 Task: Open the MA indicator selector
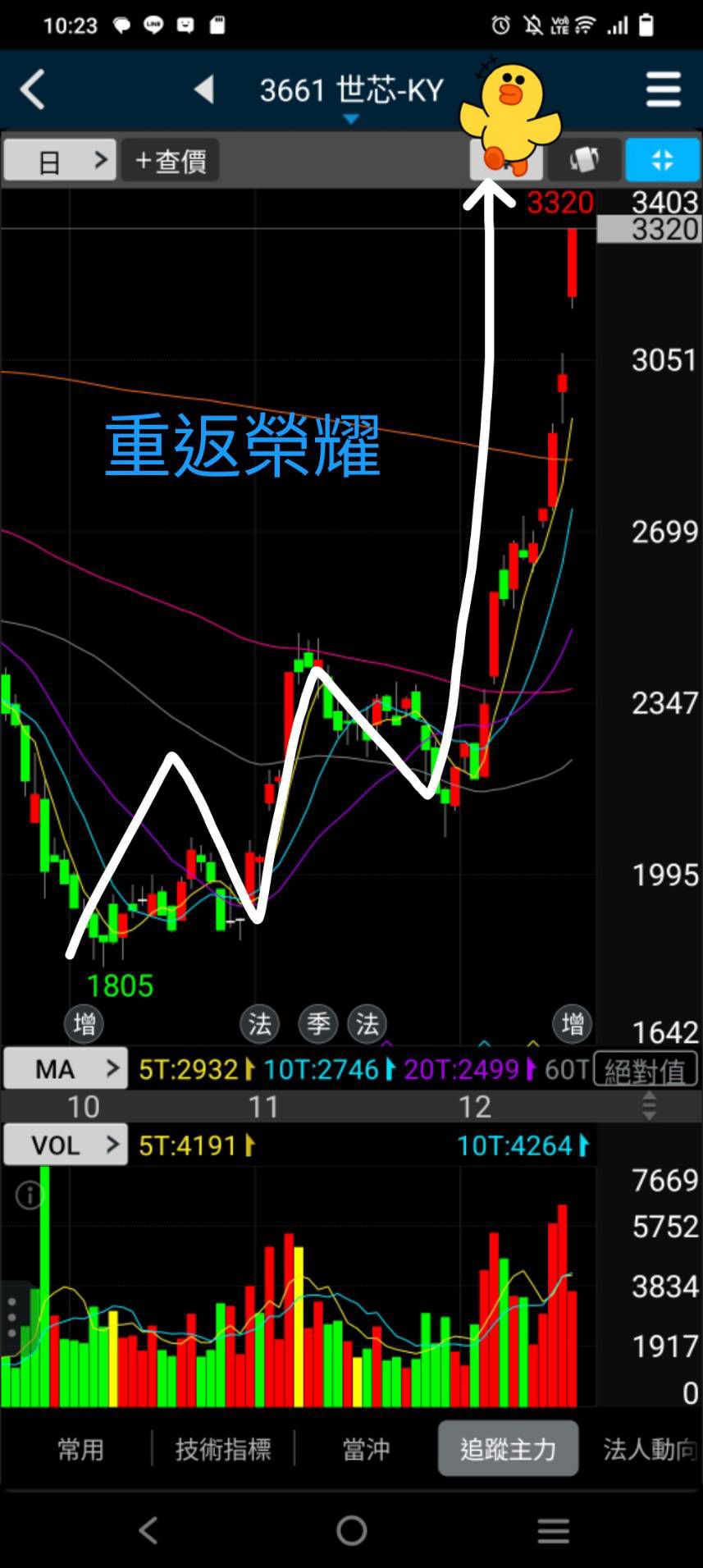(x=66, y=1068)
